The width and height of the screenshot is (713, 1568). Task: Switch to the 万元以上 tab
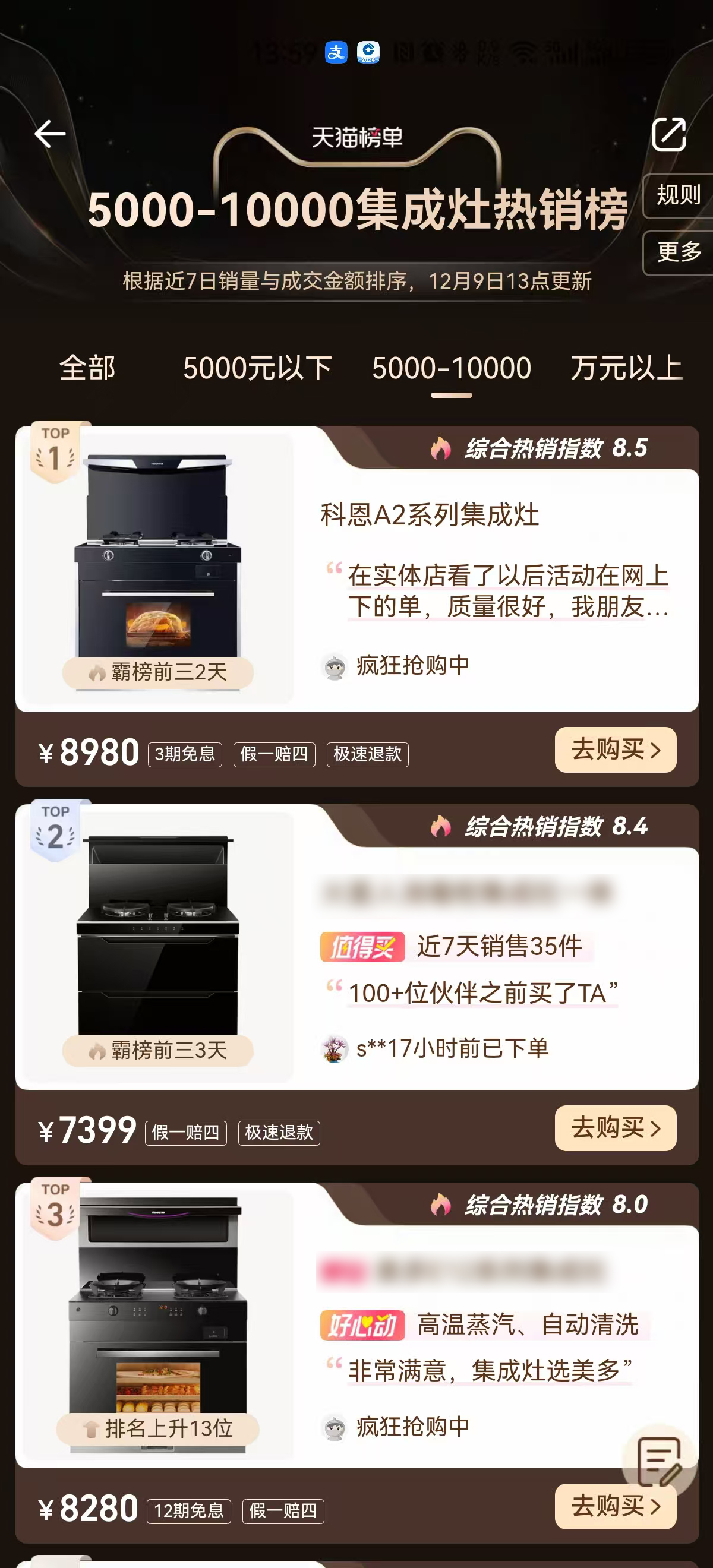[626, 368]
